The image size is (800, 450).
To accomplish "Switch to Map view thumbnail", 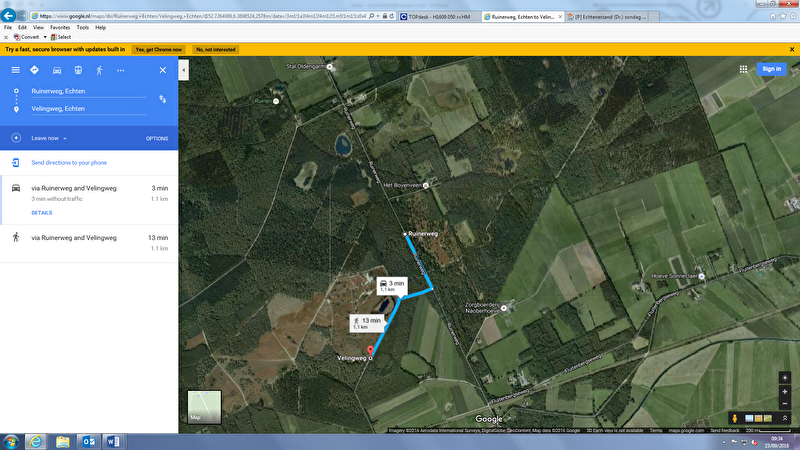I will click(x=203, y=407).
